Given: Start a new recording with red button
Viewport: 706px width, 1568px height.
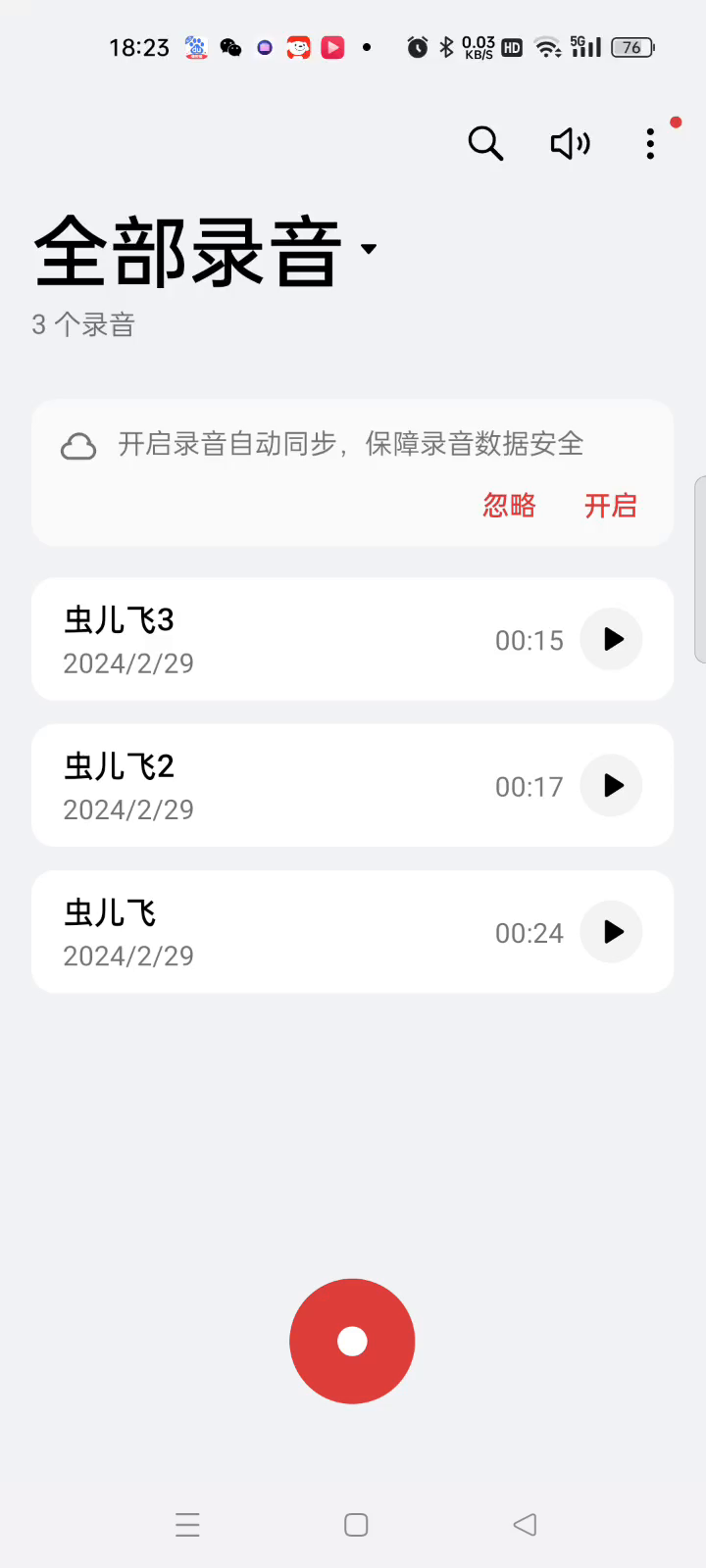Looking at the screenshot, I should pyautogui.click(x=352, y=1342).
